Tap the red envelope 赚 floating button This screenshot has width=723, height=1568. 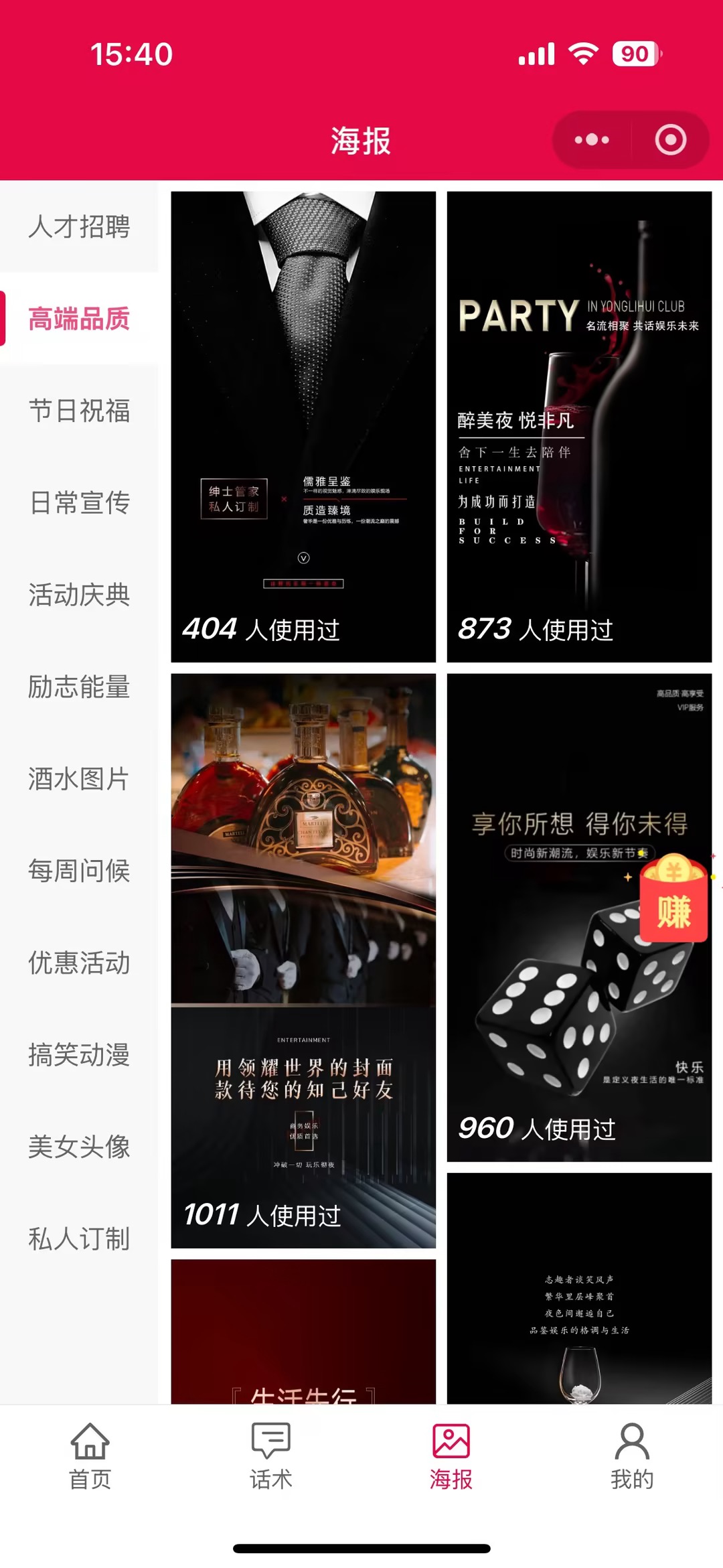pyautogui.click(x=673, y=899)
